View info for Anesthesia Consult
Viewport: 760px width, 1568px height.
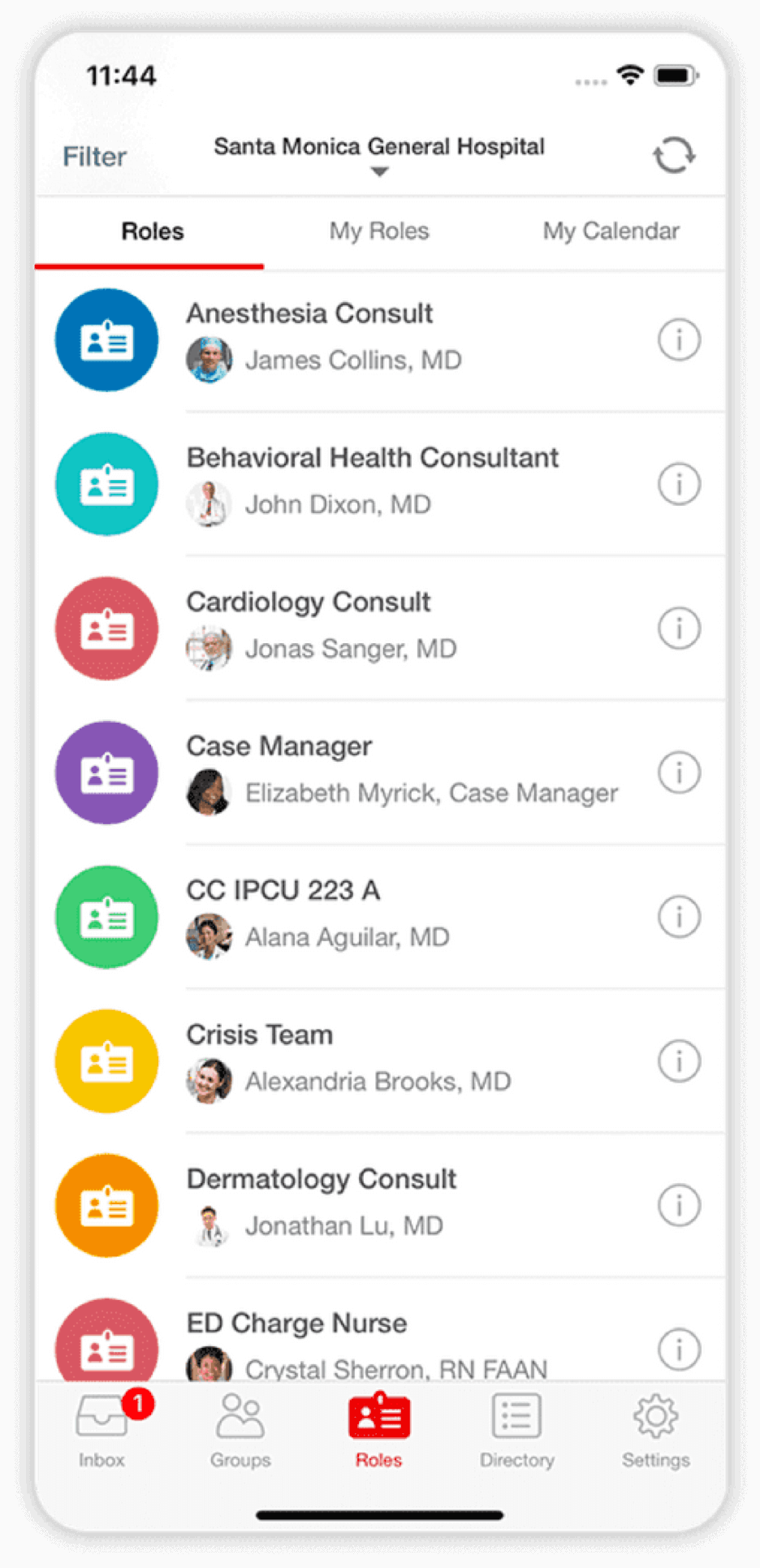[x=679, y=339]
